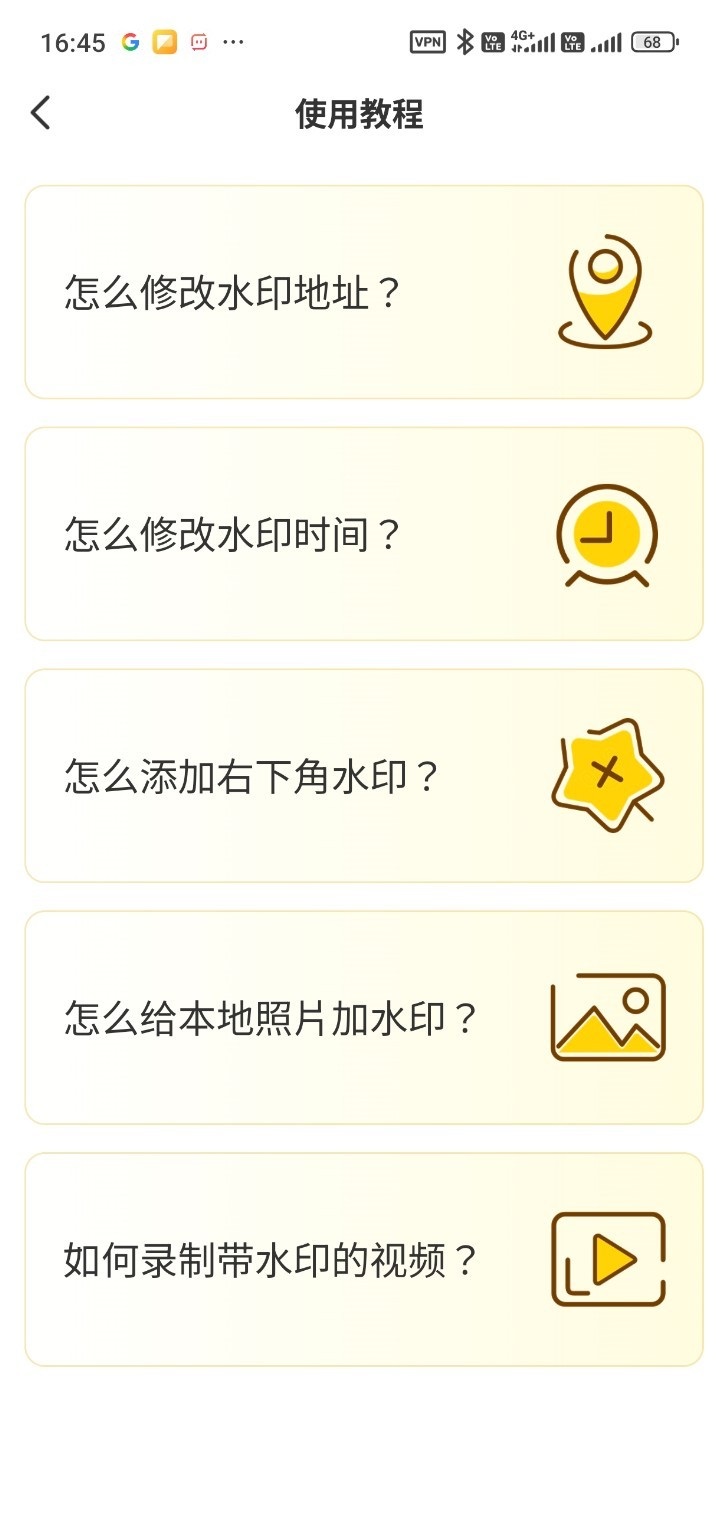The image size is (716, 1536).
Task: Open tutorial 怎么添加右下角水印？
Action: tap(363, 776)
